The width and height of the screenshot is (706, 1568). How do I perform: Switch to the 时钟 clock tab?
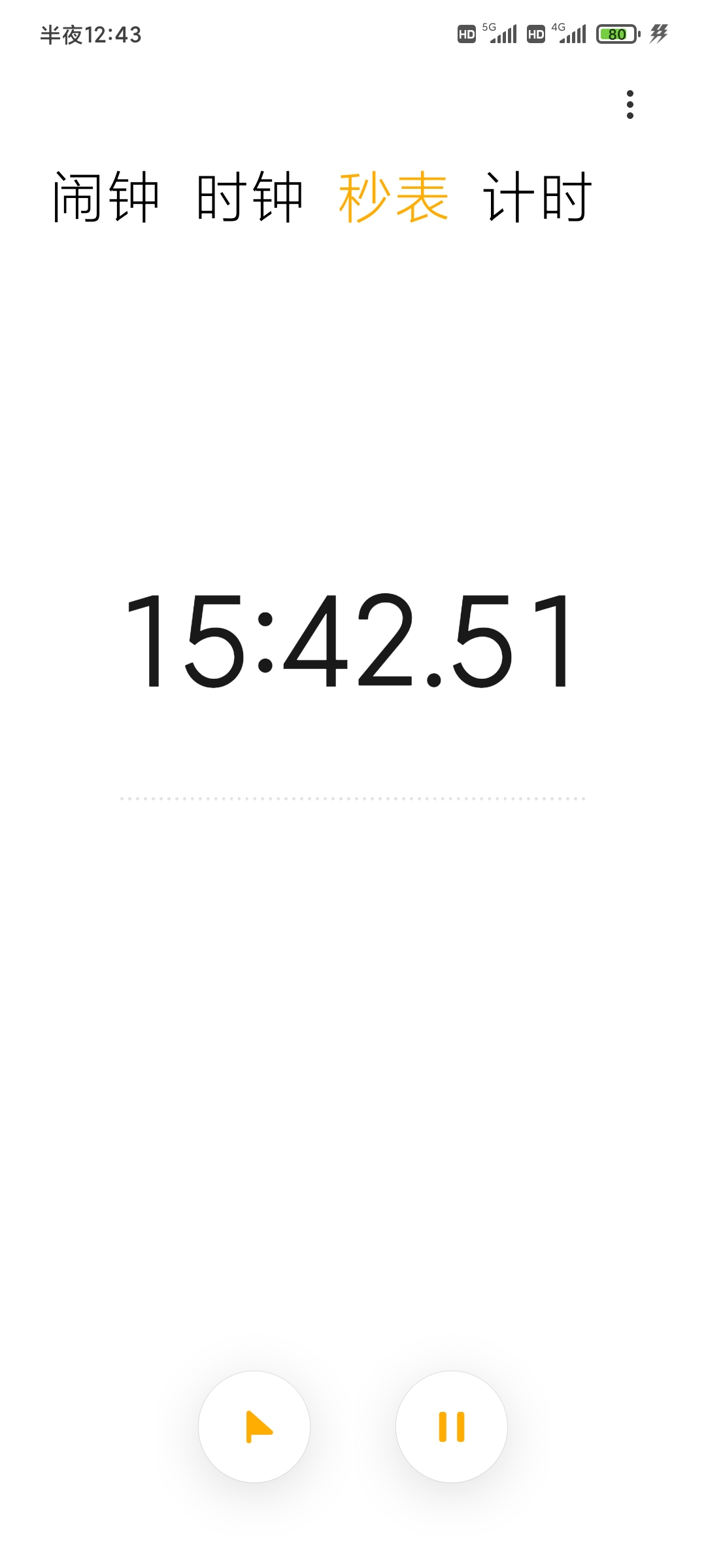point(250,197)
